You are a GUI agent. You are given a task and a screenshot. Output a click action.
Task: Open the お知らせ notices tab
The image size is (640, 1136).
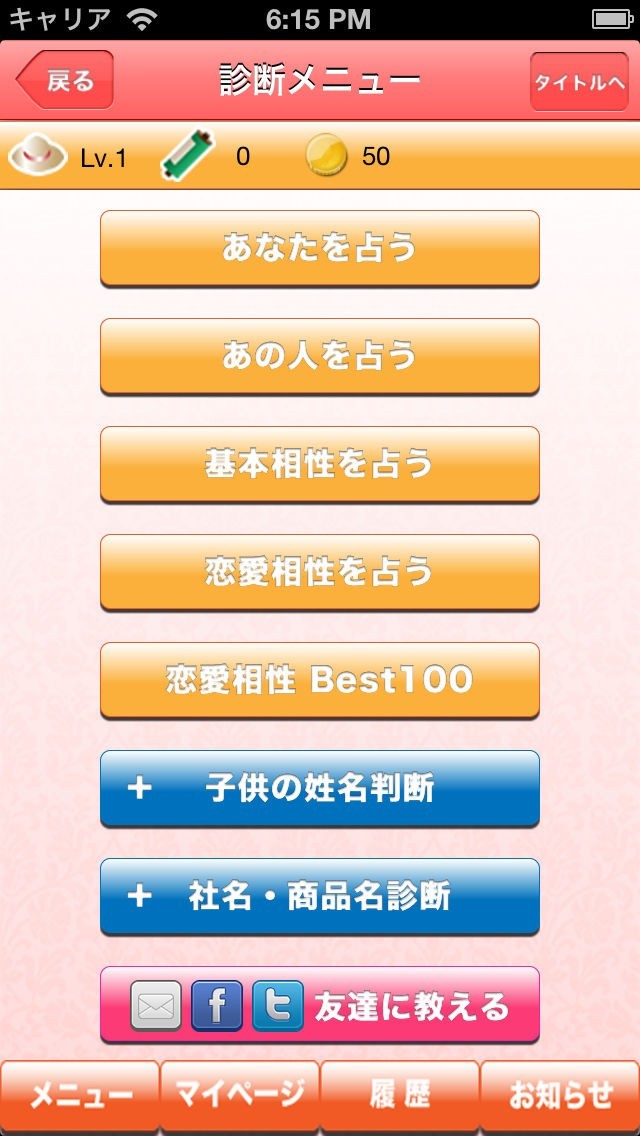(x=560, y=1096)
